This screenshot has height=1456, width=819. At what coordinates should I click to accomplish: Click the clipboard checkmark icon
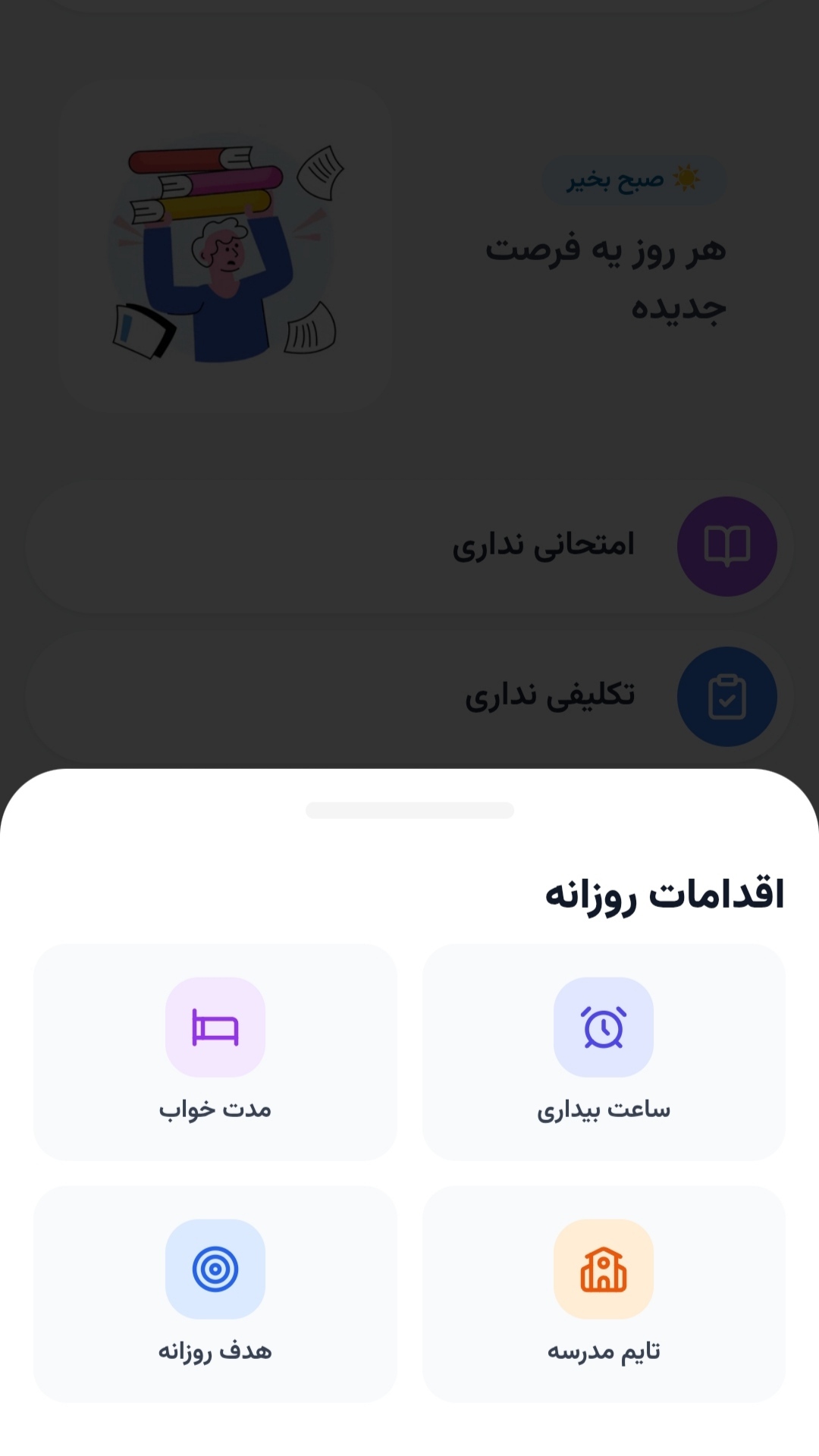(726, 696)
